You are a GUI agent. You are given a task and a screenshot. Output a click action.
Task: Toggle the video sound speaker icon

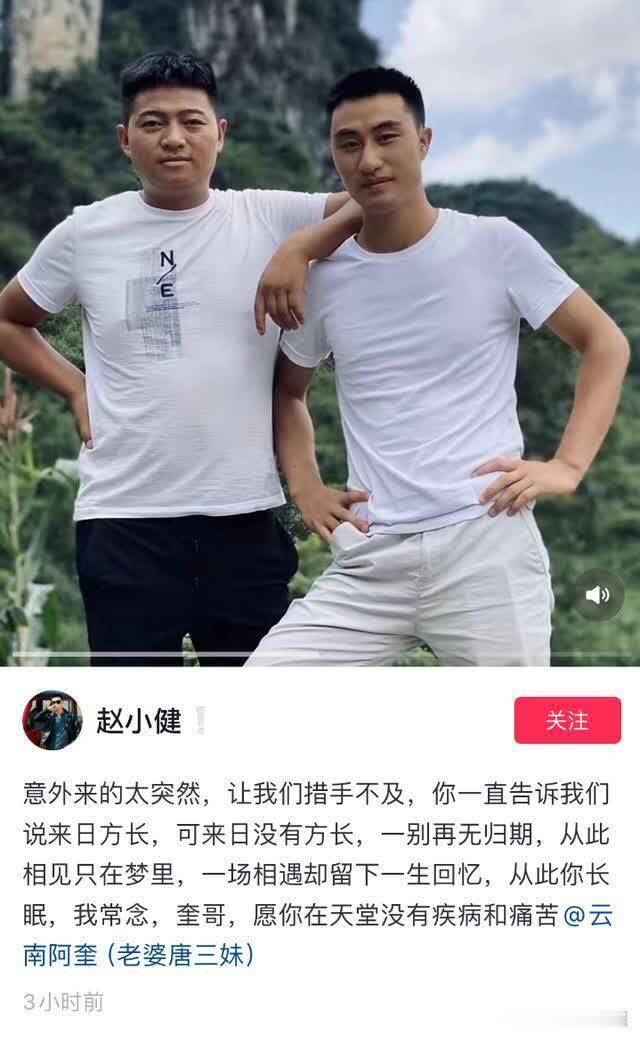click(x=598, y=595)
